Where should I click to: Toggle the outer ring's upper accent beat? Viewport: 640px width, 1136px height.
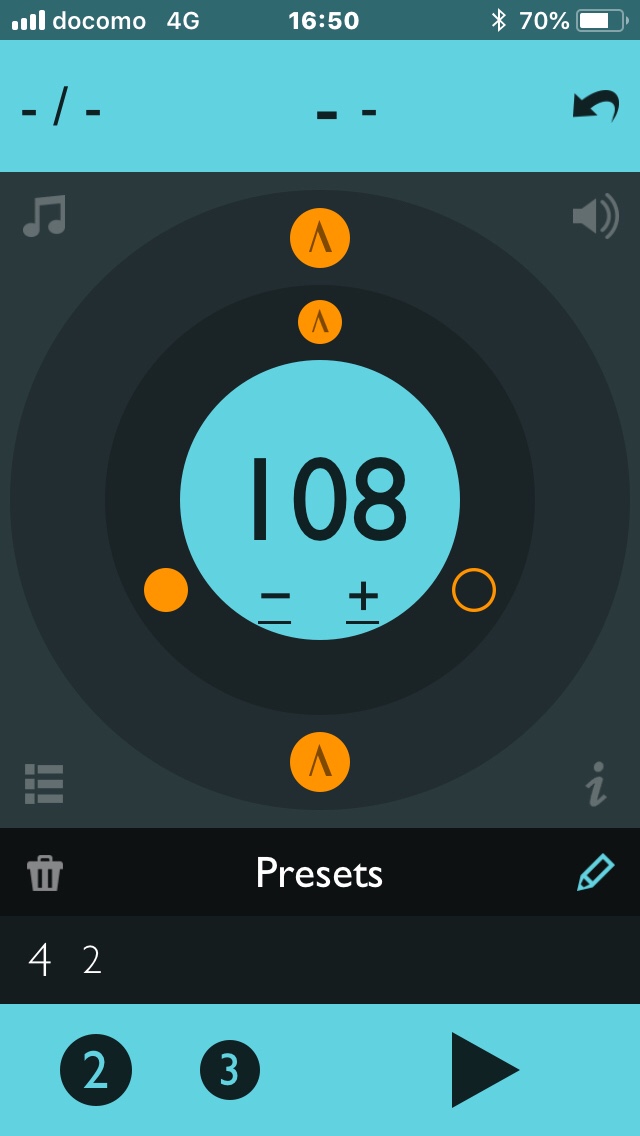[x=320, y=238]
